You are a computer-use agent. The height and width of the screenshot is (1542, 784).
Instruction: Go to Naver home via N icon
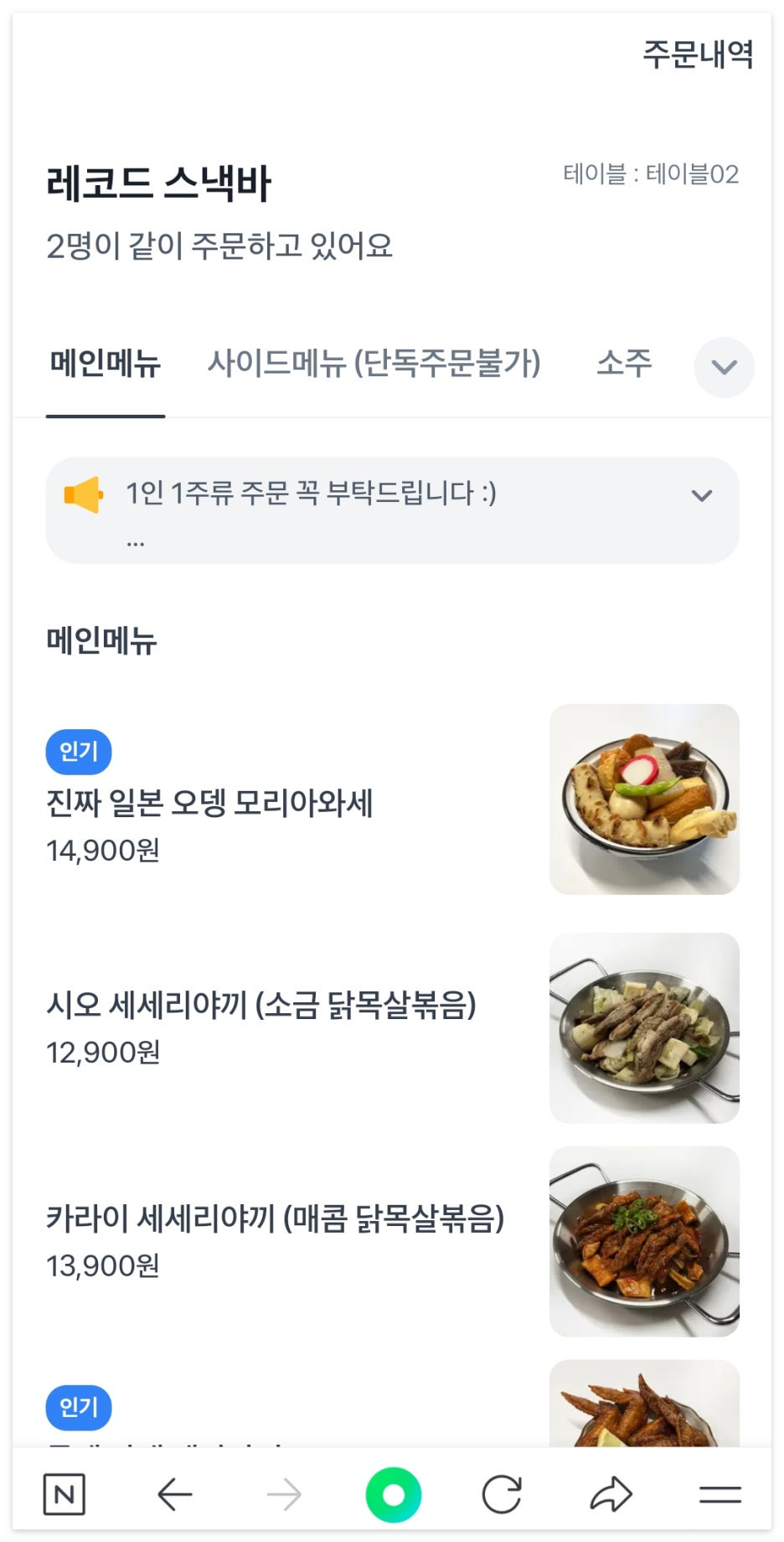point(64,1494)
